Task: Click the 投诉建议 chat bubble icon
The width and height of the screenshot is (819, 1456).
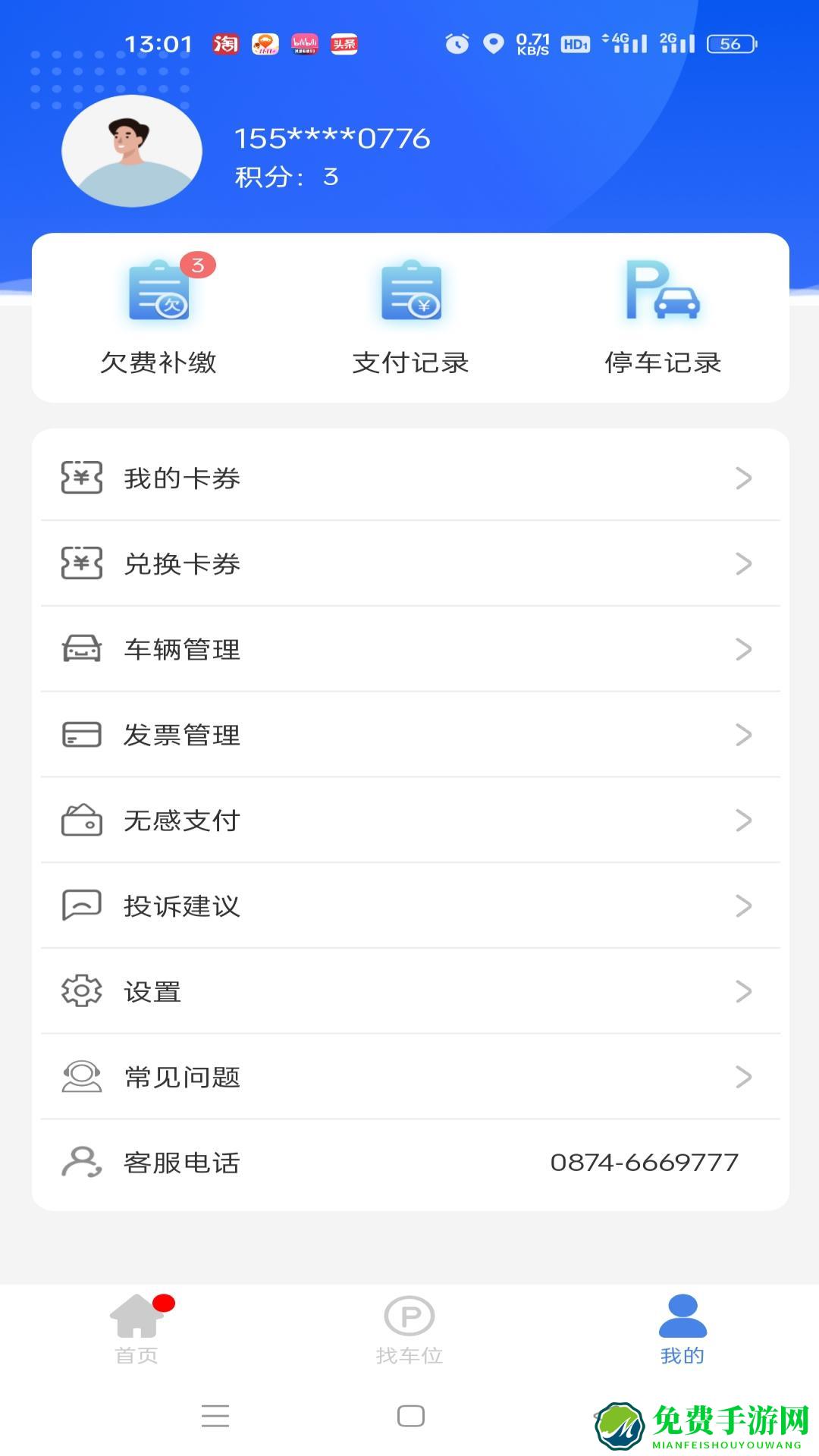Action: coord(80,905)
